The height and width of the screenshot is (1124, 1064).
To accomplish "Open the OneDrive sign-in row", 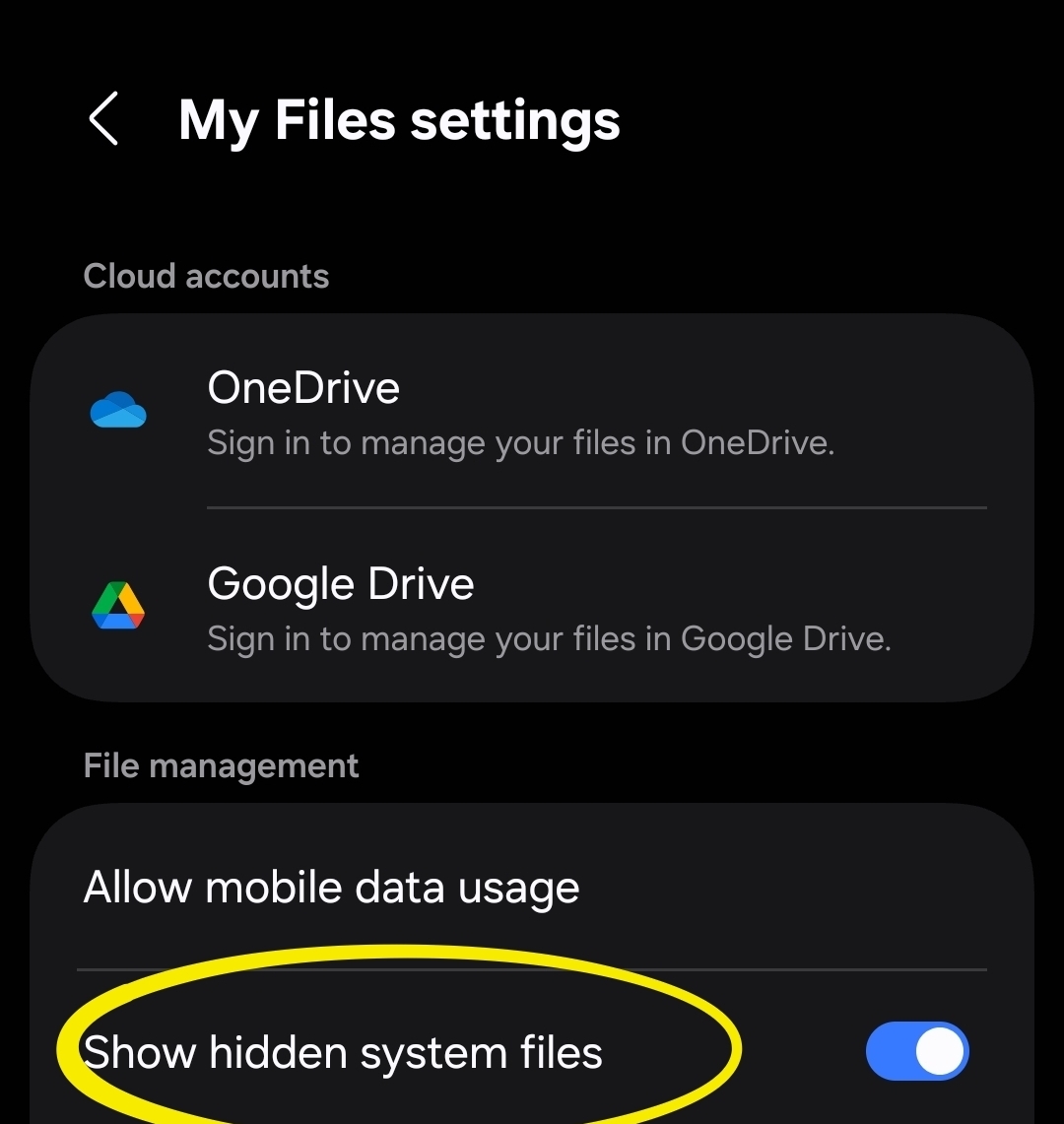I will (x=532, y=414).
